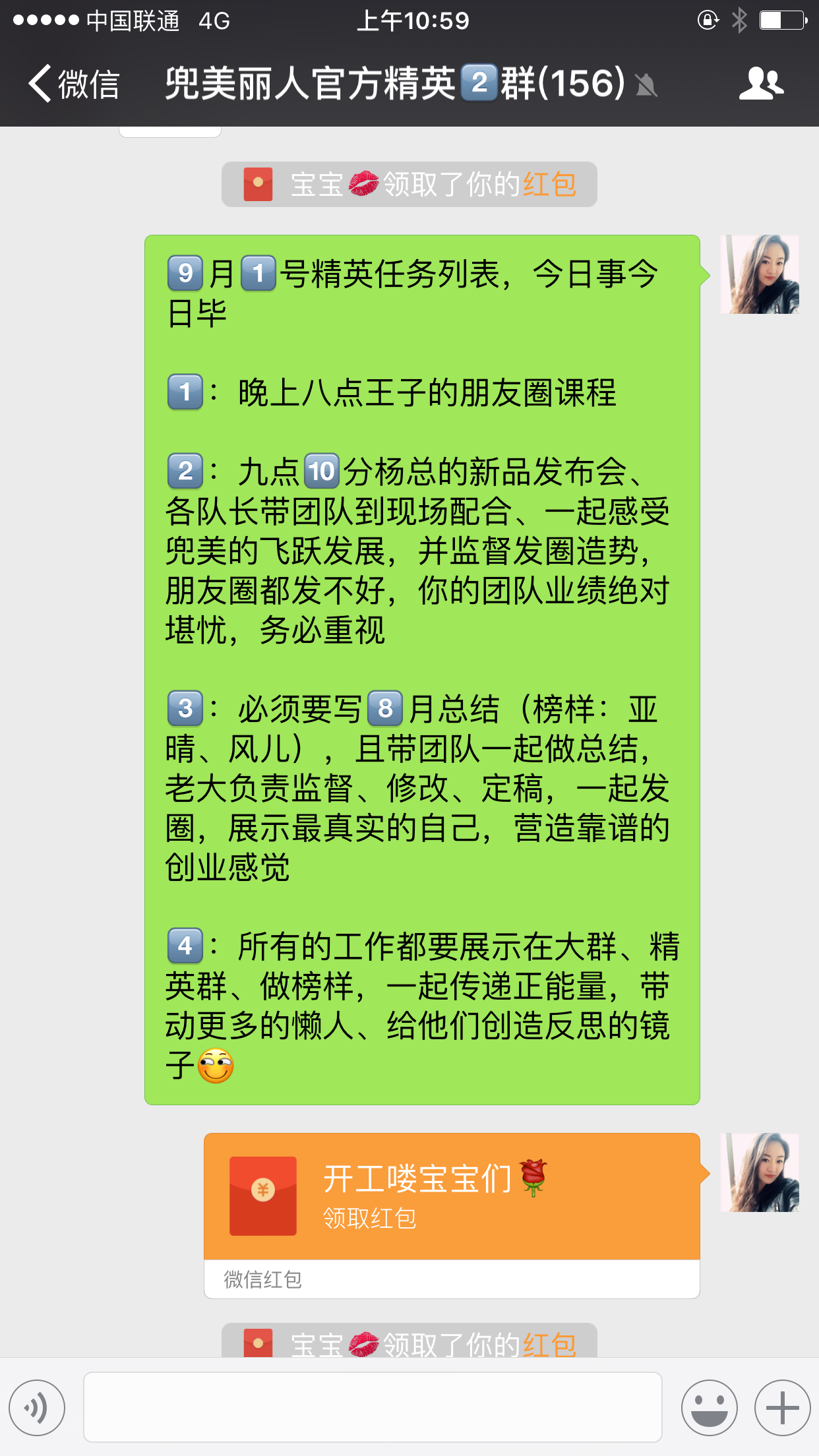
Task: Open the emoji sticker panel
Action: tap(709, 1408)
